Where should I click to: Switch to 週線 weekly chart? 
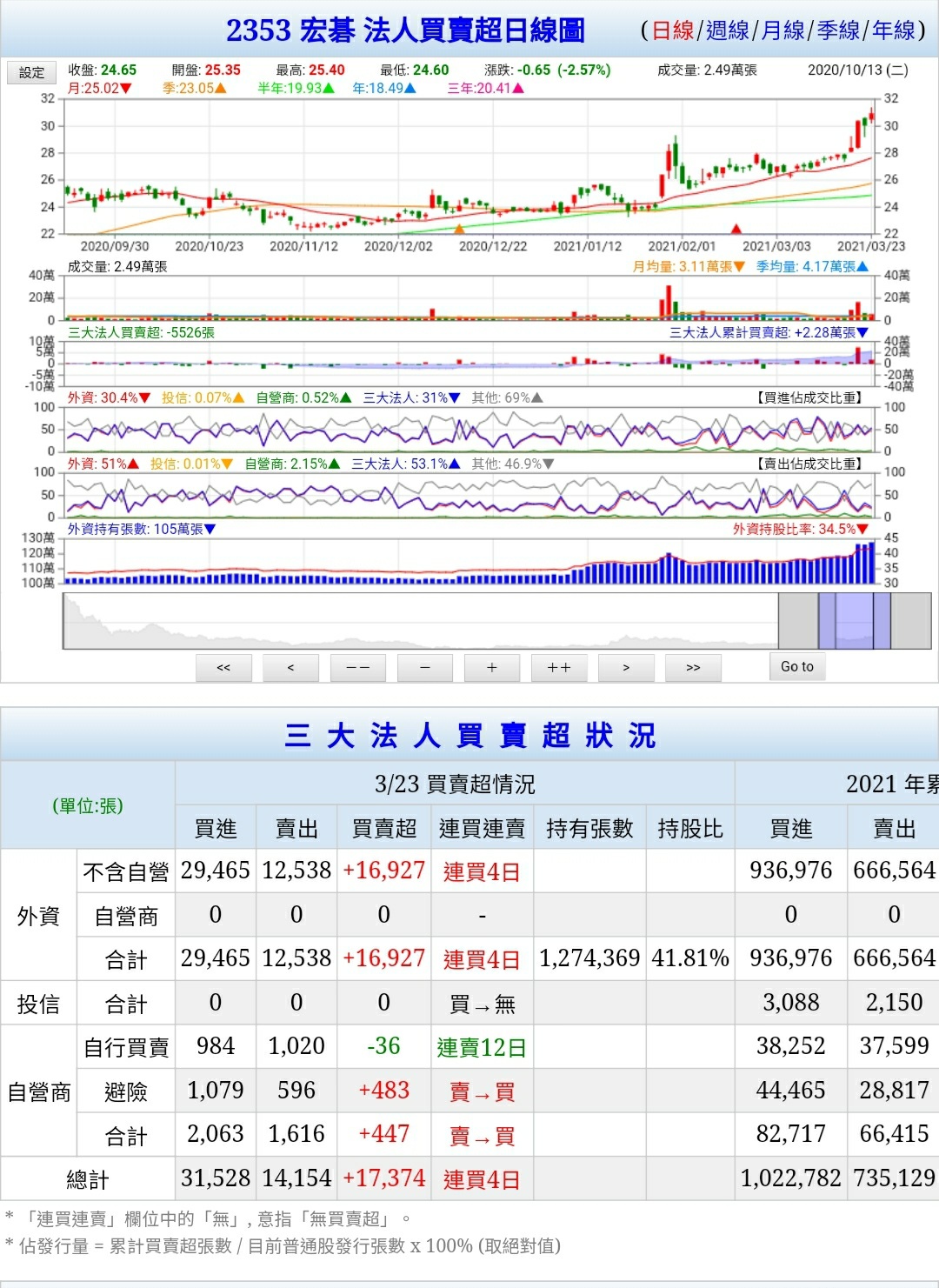coord(728,31)
